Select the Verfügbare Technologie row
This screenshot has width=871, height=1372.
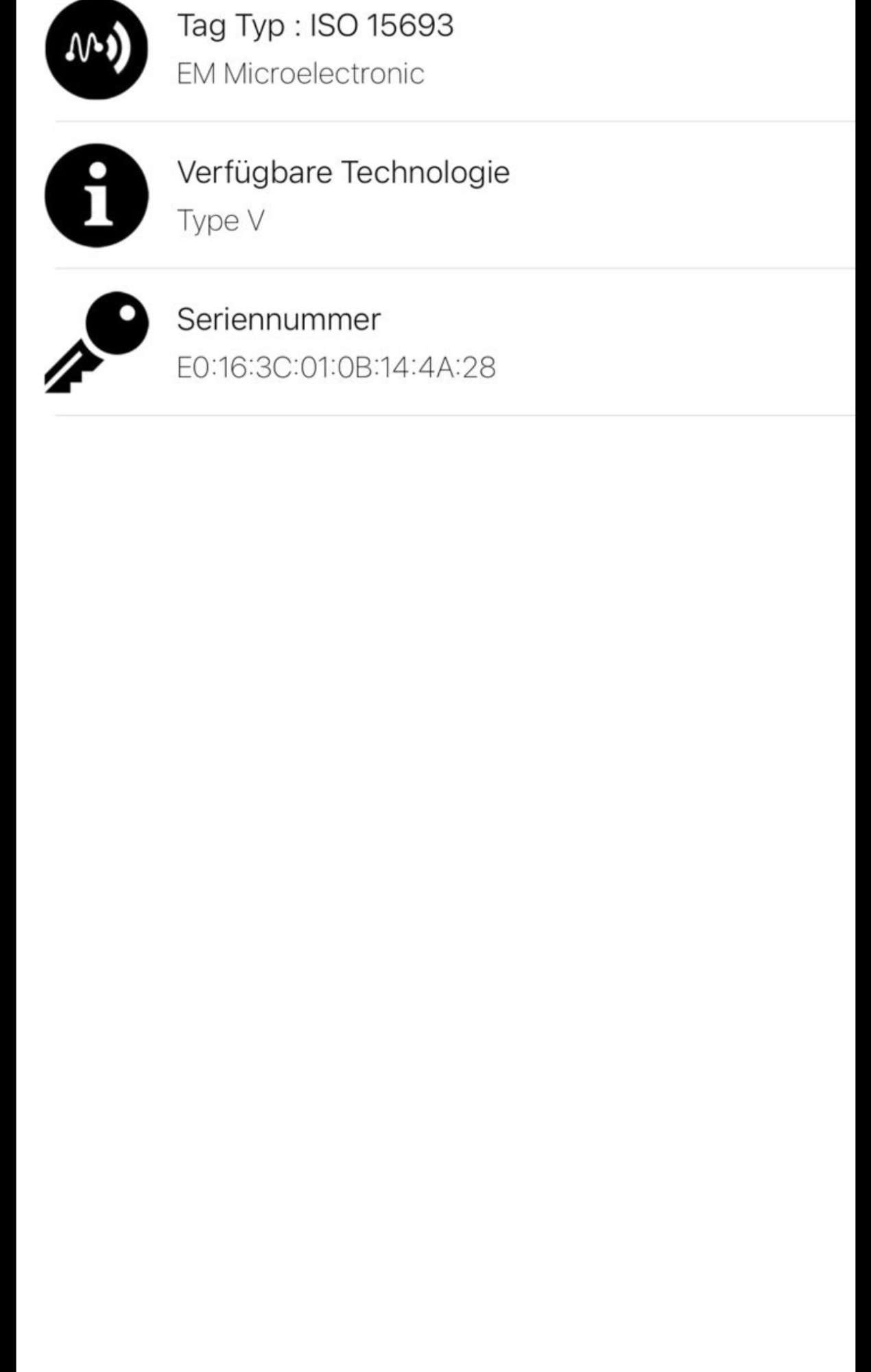(439, 196)
